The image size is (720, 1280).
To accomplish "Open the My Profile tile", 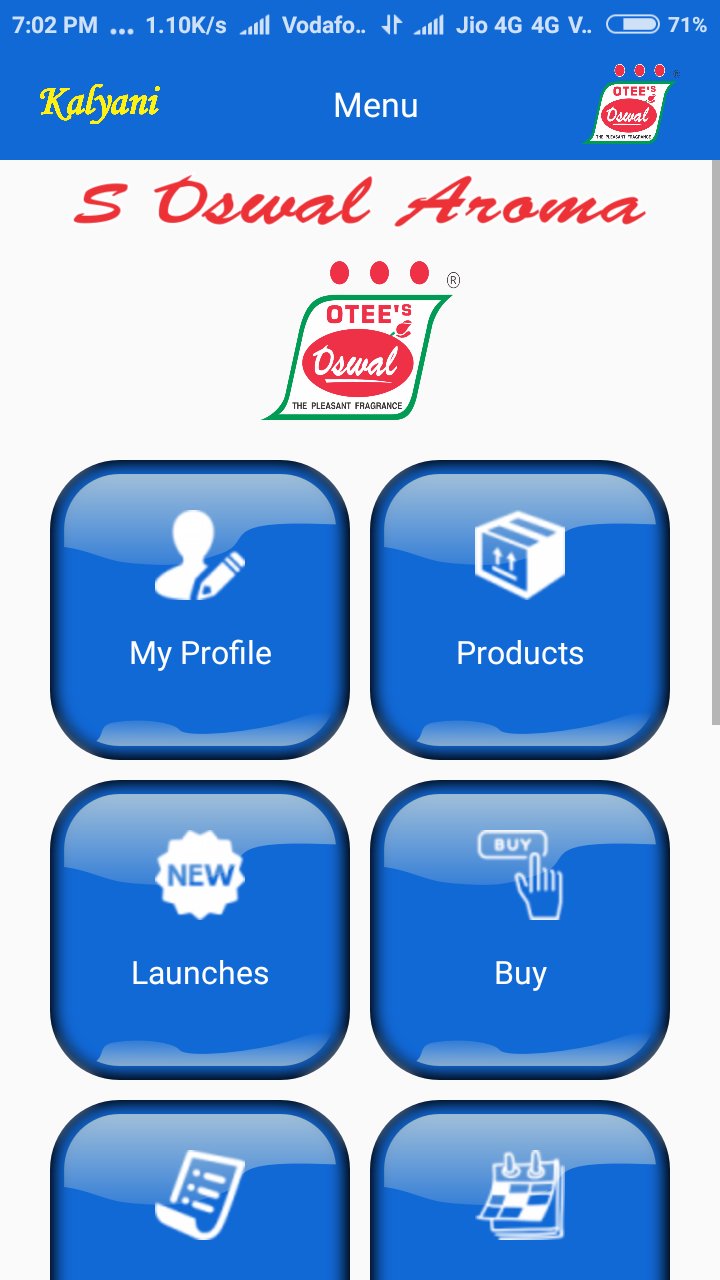I will point(200,610).
